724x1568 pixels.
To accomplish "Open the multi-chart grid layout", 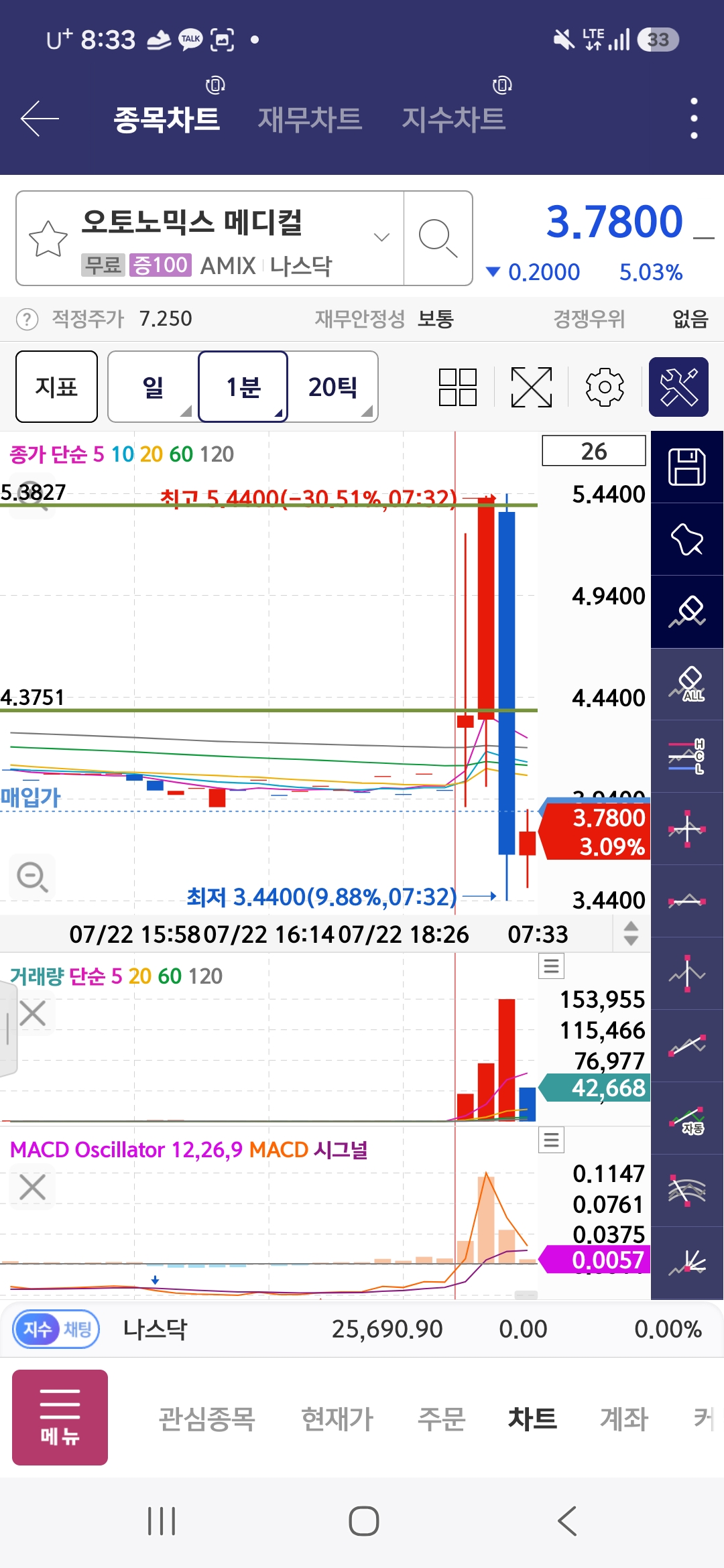I will pos(458,387).
